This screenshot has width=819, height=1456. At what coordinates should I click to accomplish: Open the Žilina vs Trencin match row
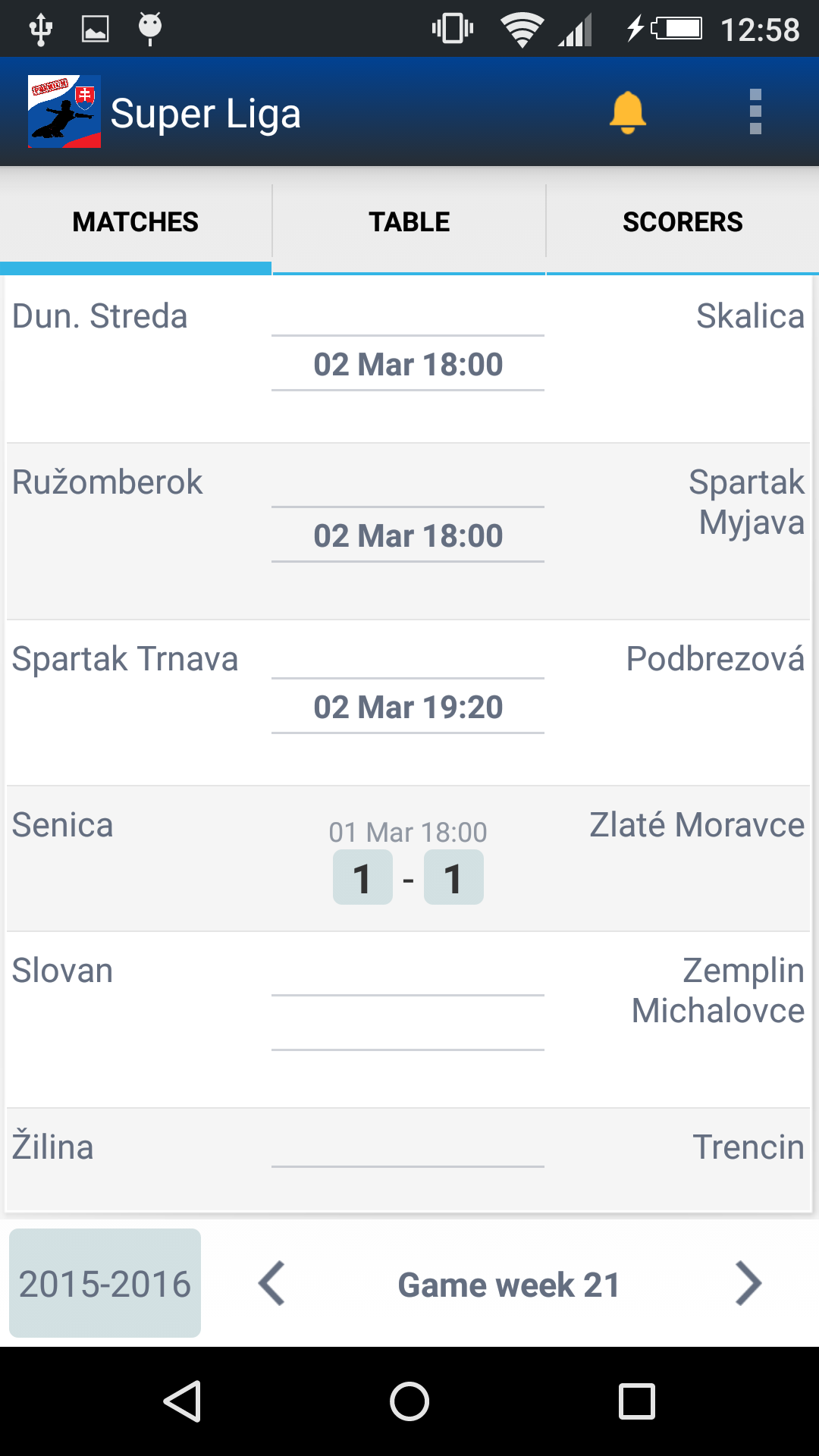408,1153
